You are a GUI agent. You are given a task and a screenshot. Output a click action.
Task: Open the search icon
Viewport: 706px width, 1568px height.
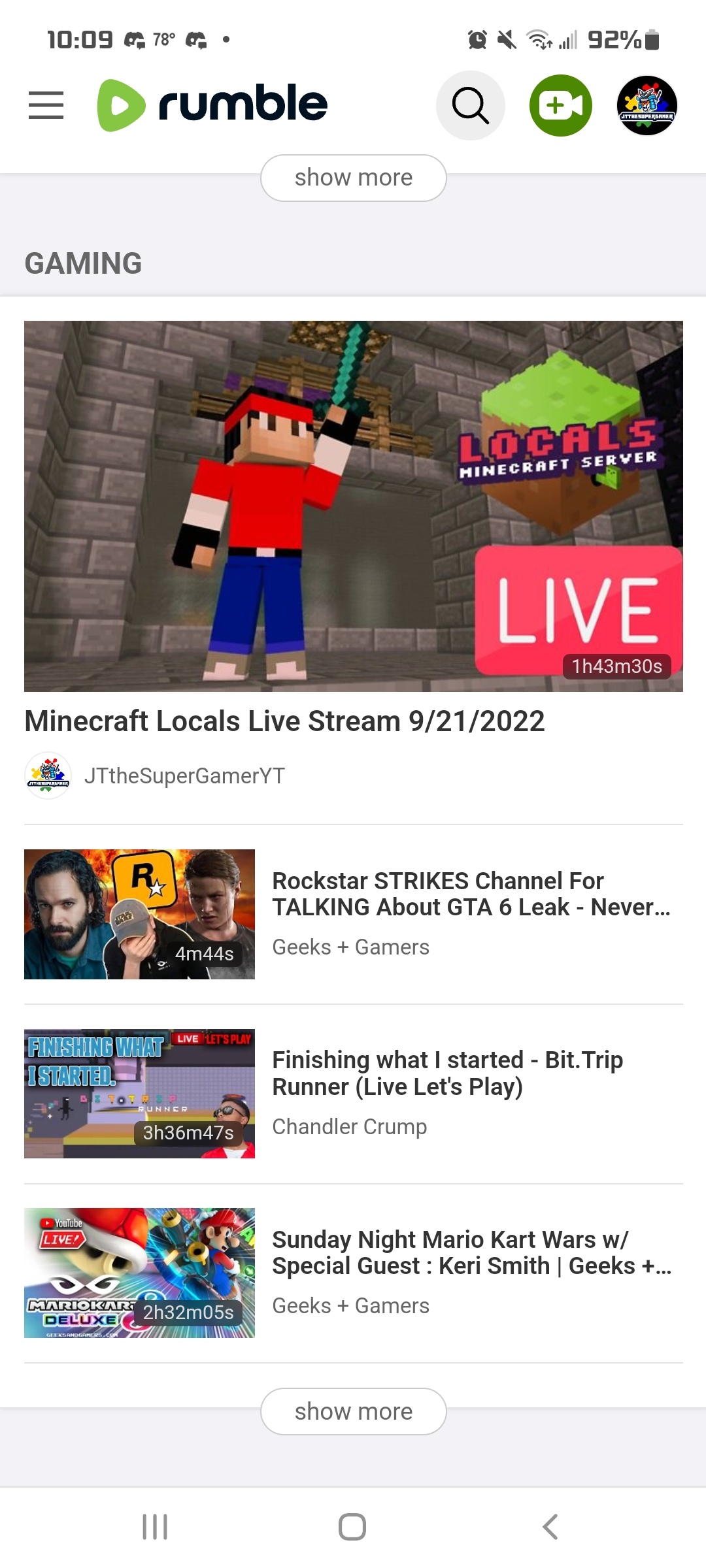471,105
